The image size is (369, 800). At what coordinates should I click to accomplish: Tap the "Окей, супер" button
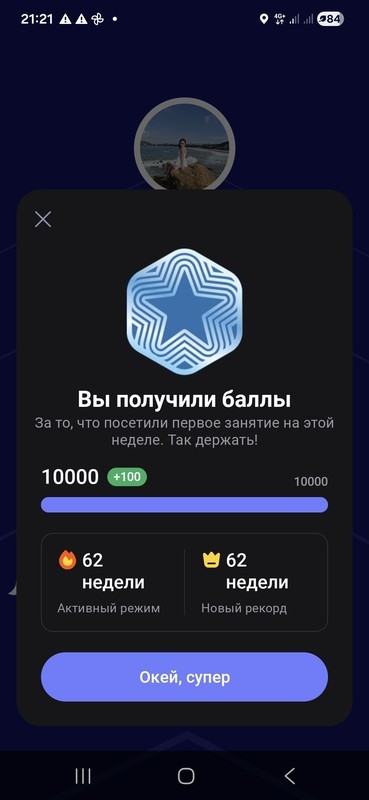(184, 677)
